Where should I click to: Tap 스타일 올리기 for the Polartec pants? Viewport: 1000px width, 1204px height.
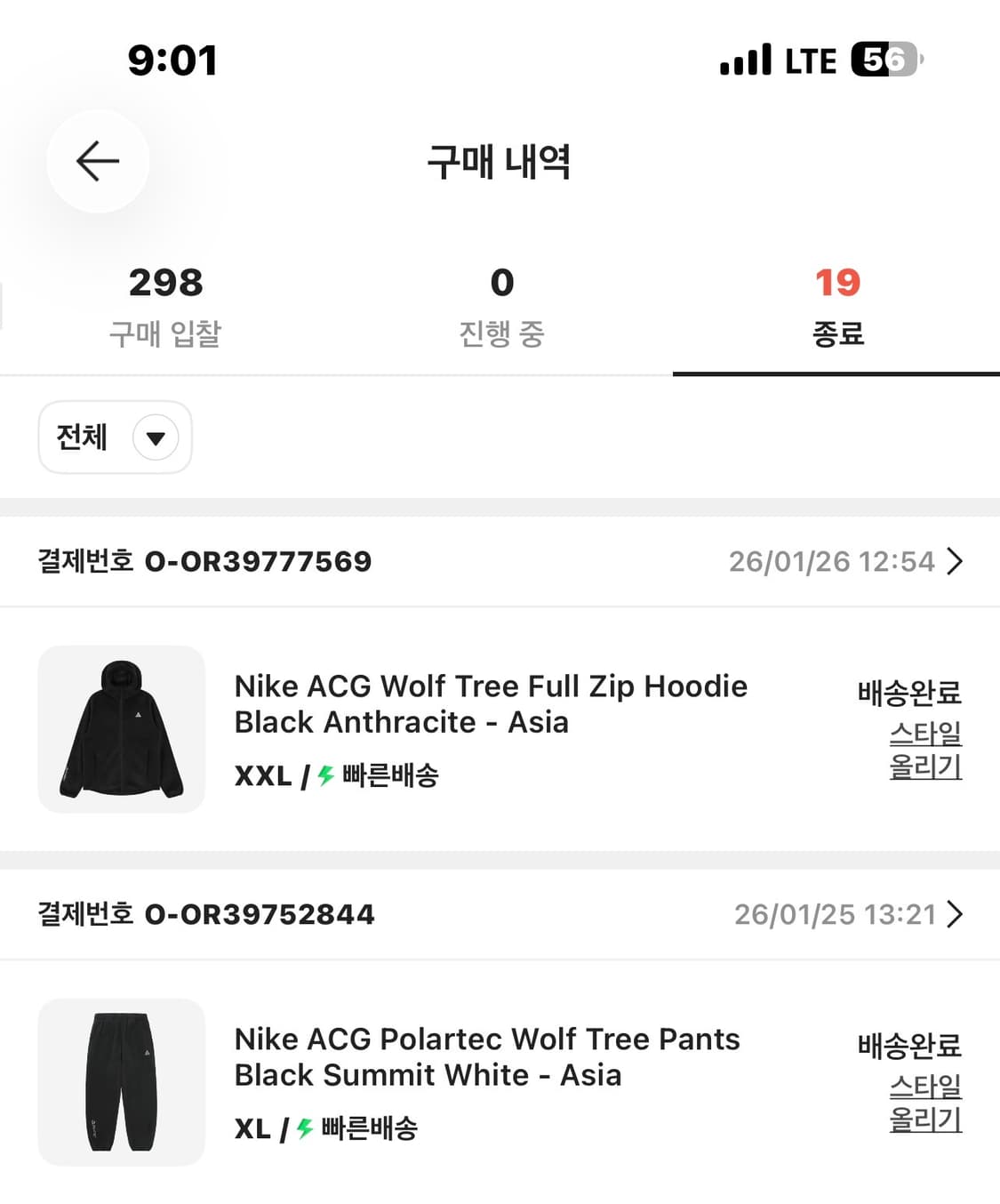point(925,1103)
